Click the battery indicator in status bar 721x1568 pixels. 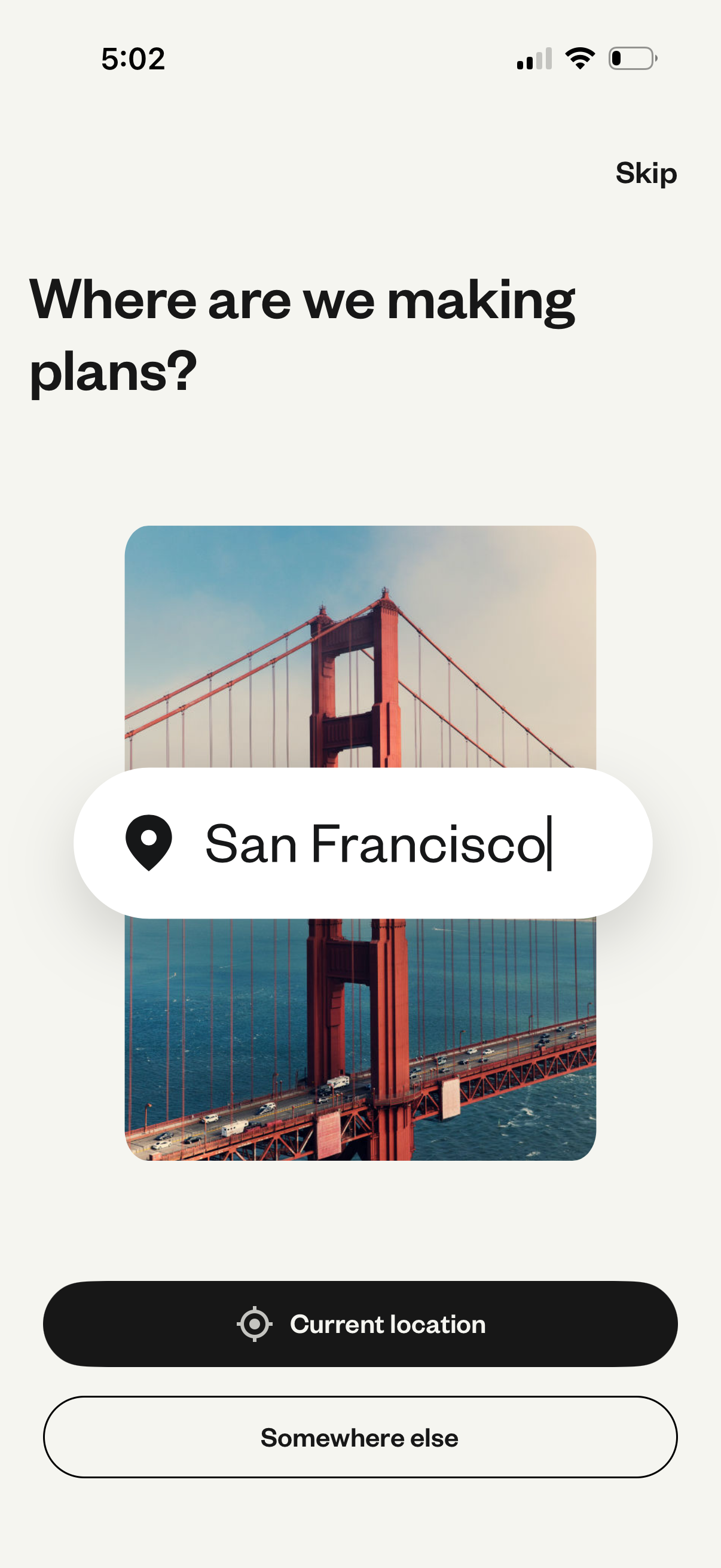click(633, 57)
